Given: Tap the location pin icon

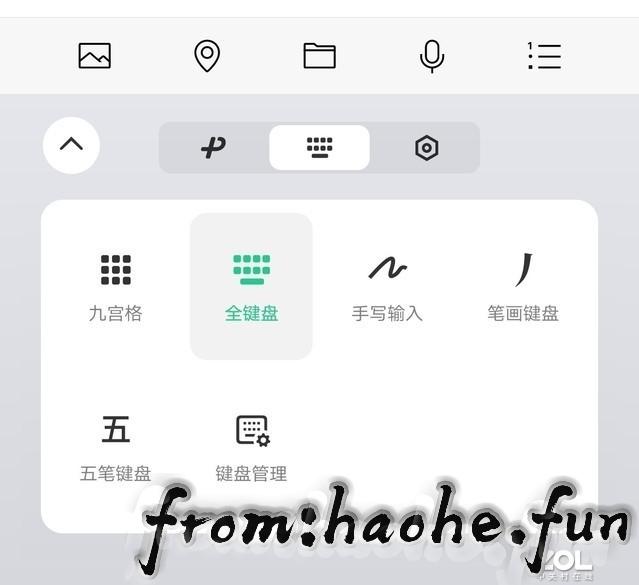Looking at the screenshot, I should (207, 56).
